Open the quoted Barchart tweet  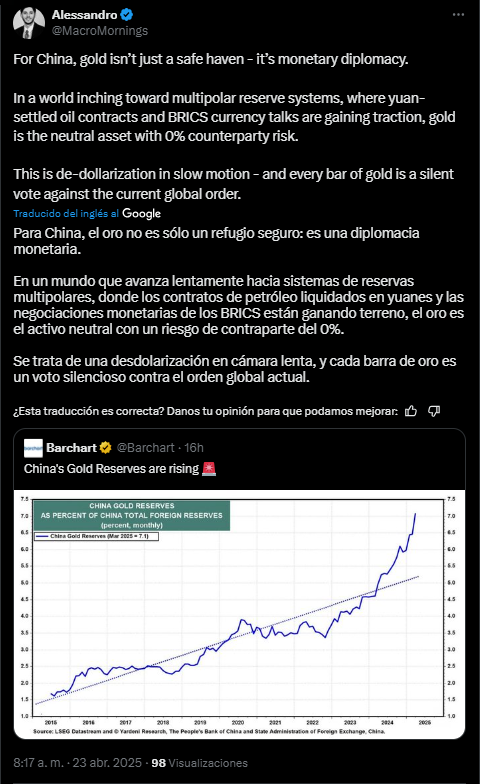240,584
